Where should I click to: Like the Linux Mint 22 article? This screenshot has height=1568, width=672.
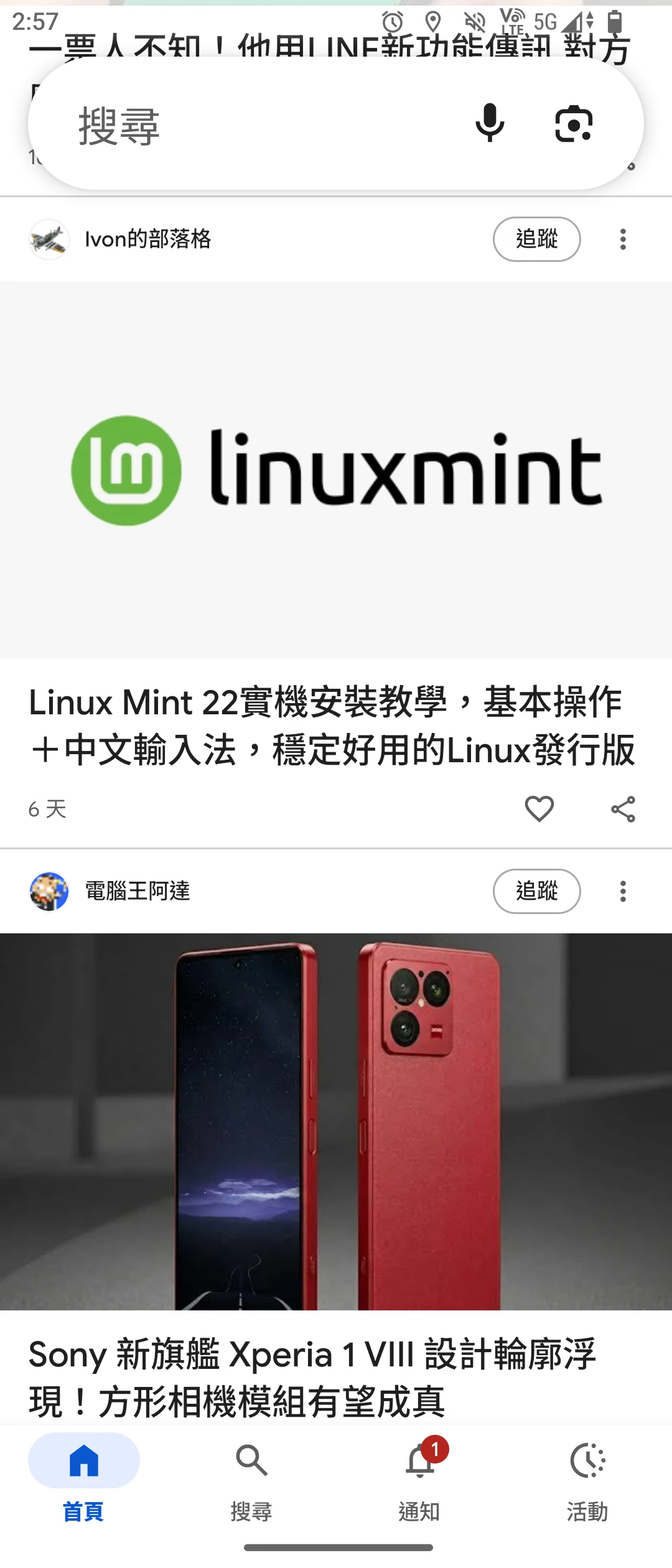tap(539, 809)
